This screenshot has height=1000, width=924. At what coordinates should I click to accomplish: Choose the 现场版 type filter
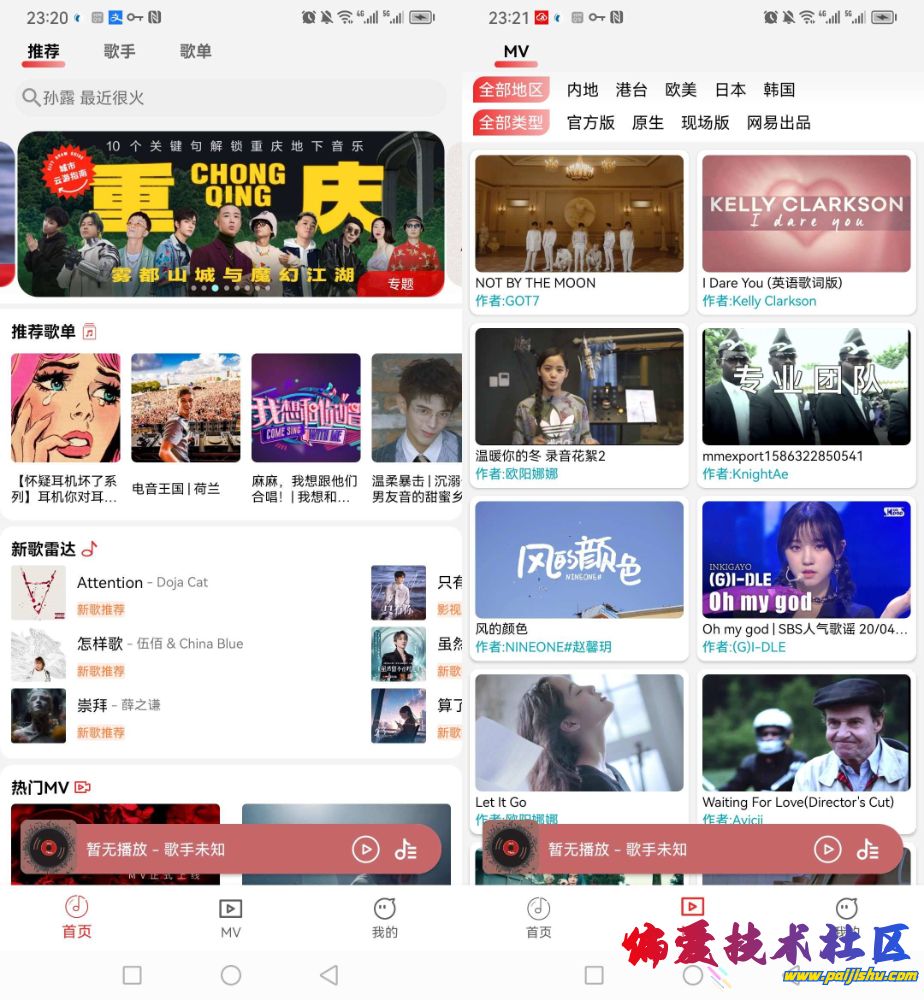pyautogui.click(x=705, y=123)
